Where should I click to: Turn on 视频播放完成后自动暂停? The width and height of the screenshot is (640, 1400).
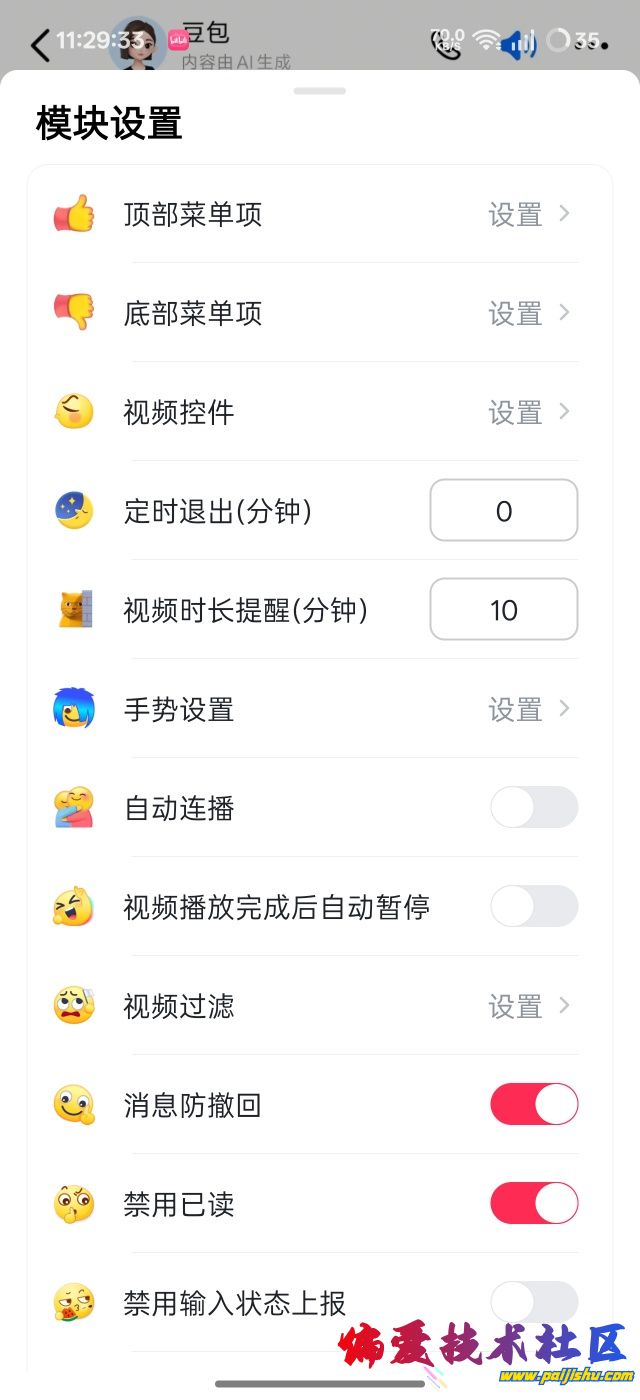tap(534, 907)
